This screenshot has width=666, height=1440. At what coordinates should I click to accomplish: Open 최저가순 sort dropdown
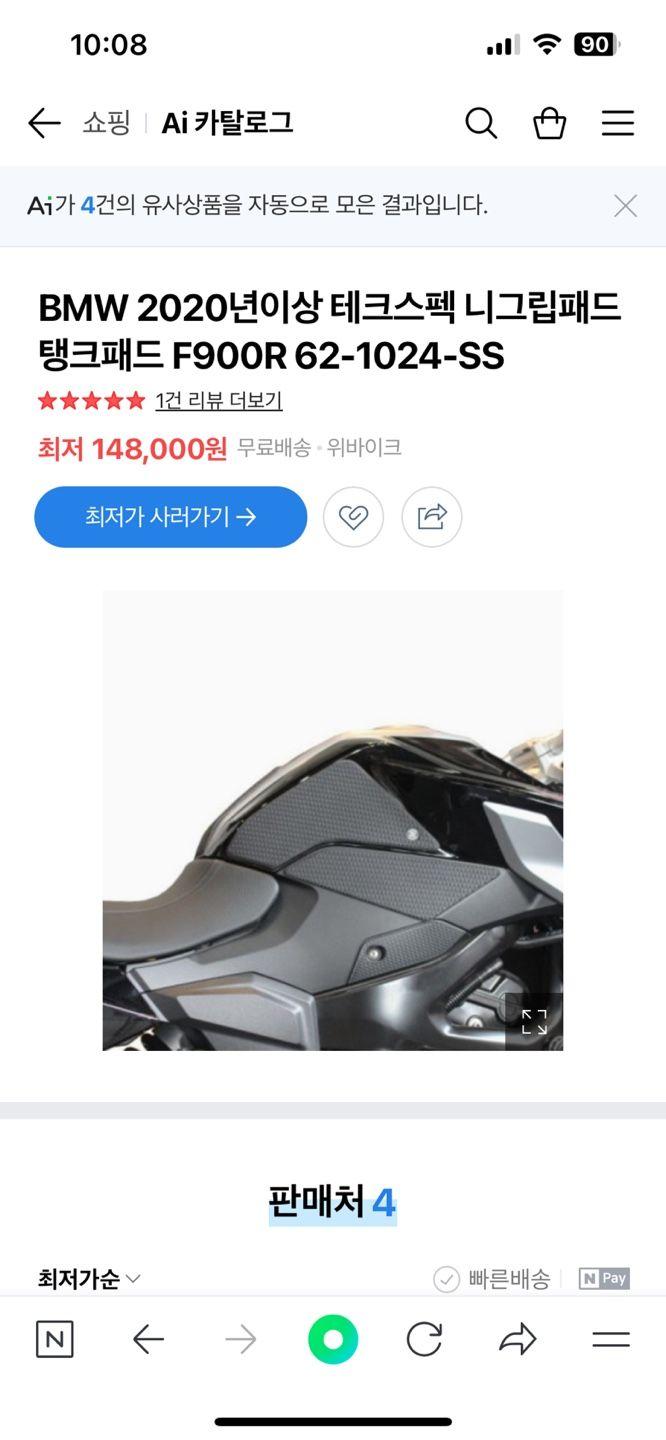pos(89,1278)
